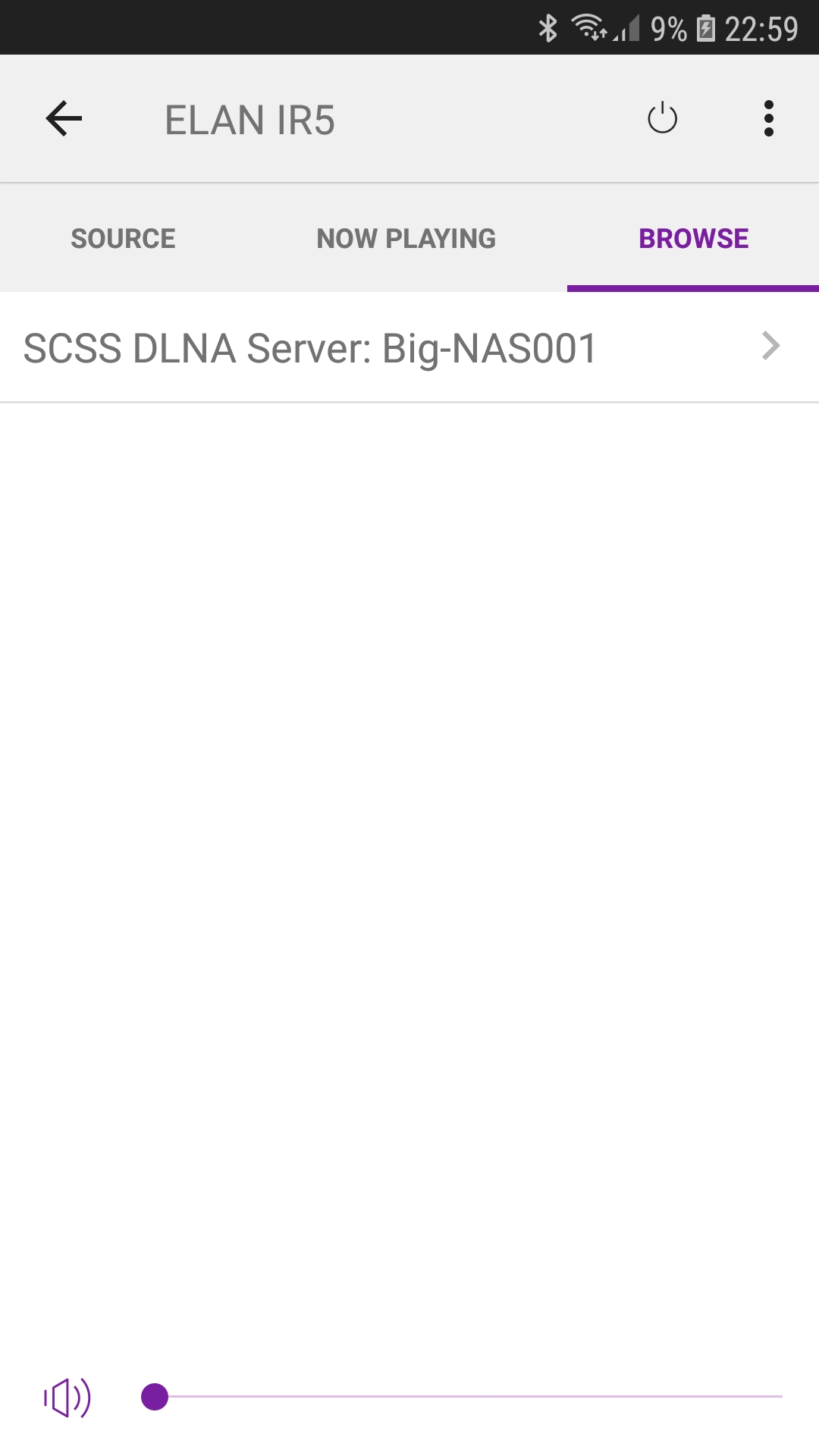Viewport: 819px width, 1456px height.
Task: Select the Browse tab
Action: point(693,238)
